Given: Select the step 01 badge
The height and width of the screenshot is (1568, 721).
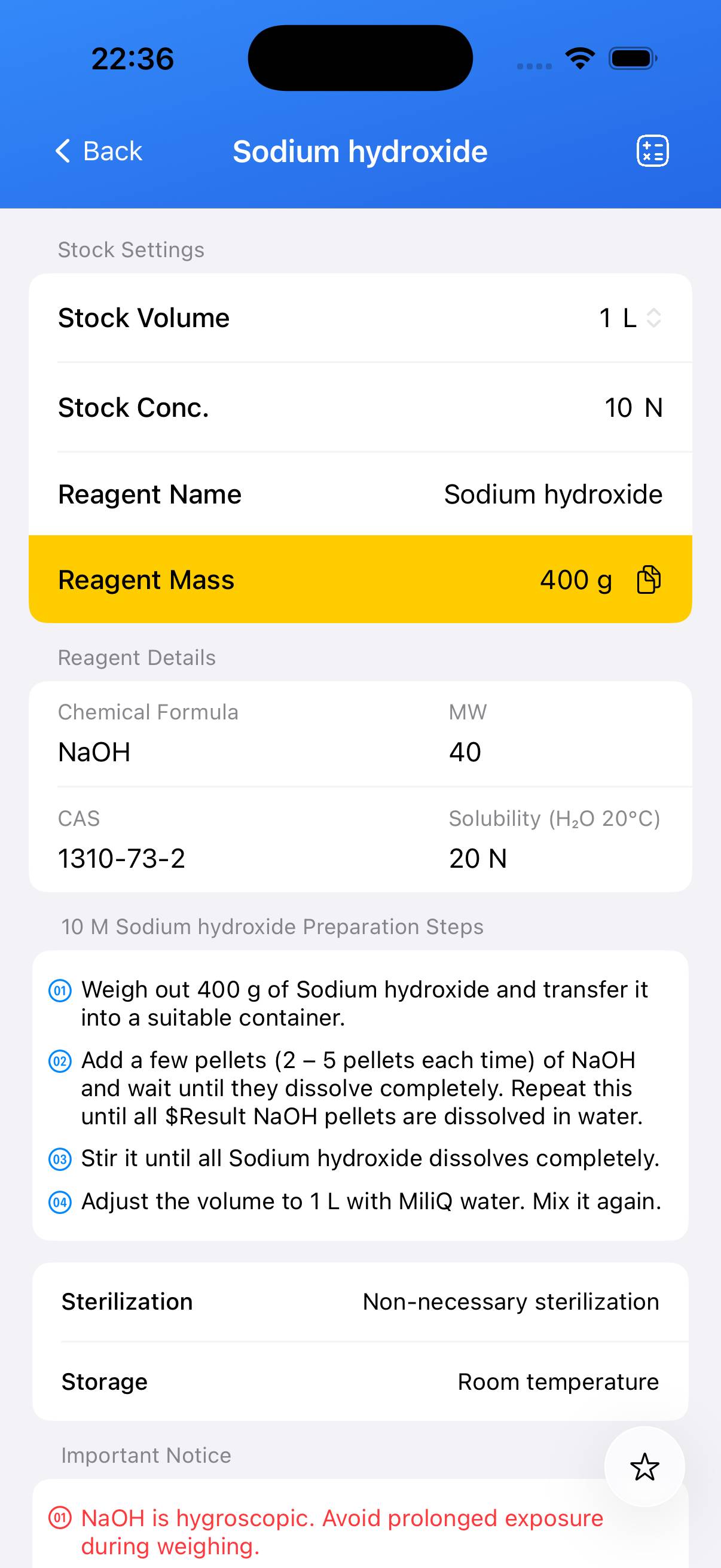Looking at the screenshot, I should (60, 990).
